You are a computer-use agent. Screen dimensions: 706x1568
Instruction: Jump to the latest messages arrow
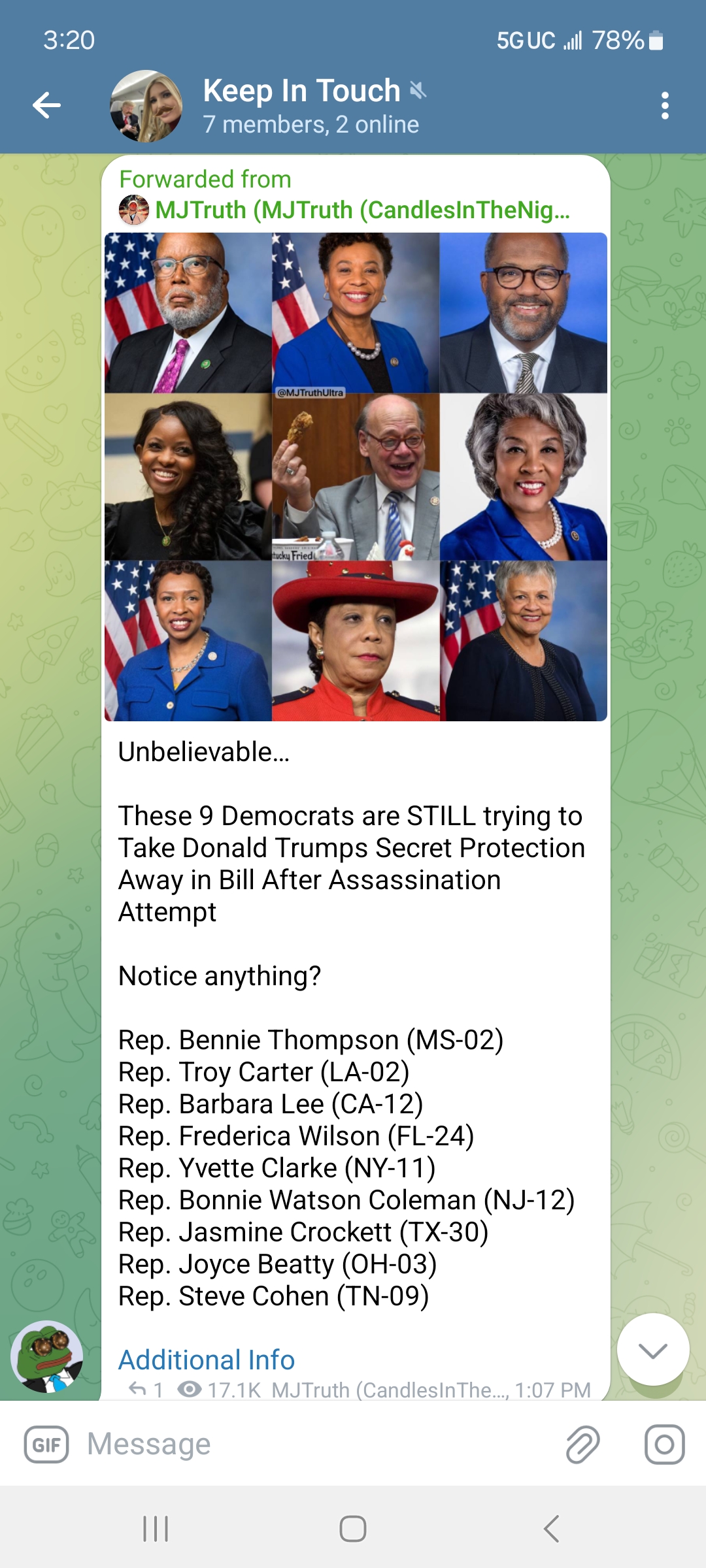pyautogui.click(x=652, y=1350)
